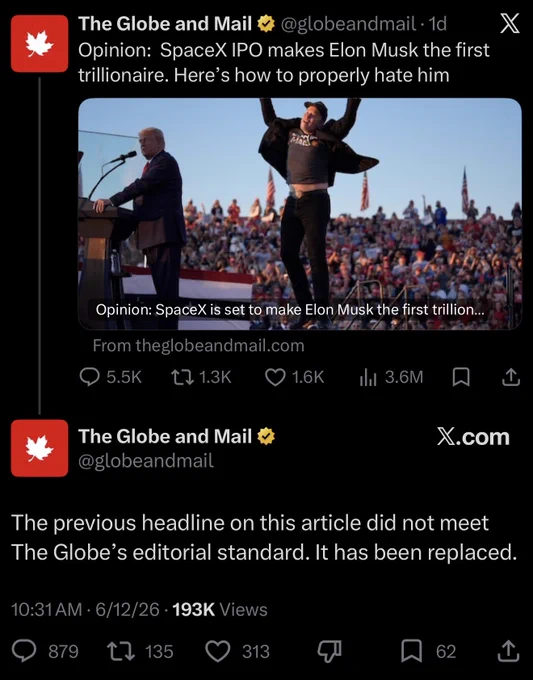Repost the post with 1.3K reposts
Screen dimensions: 533x680
(x=202, y=377)
